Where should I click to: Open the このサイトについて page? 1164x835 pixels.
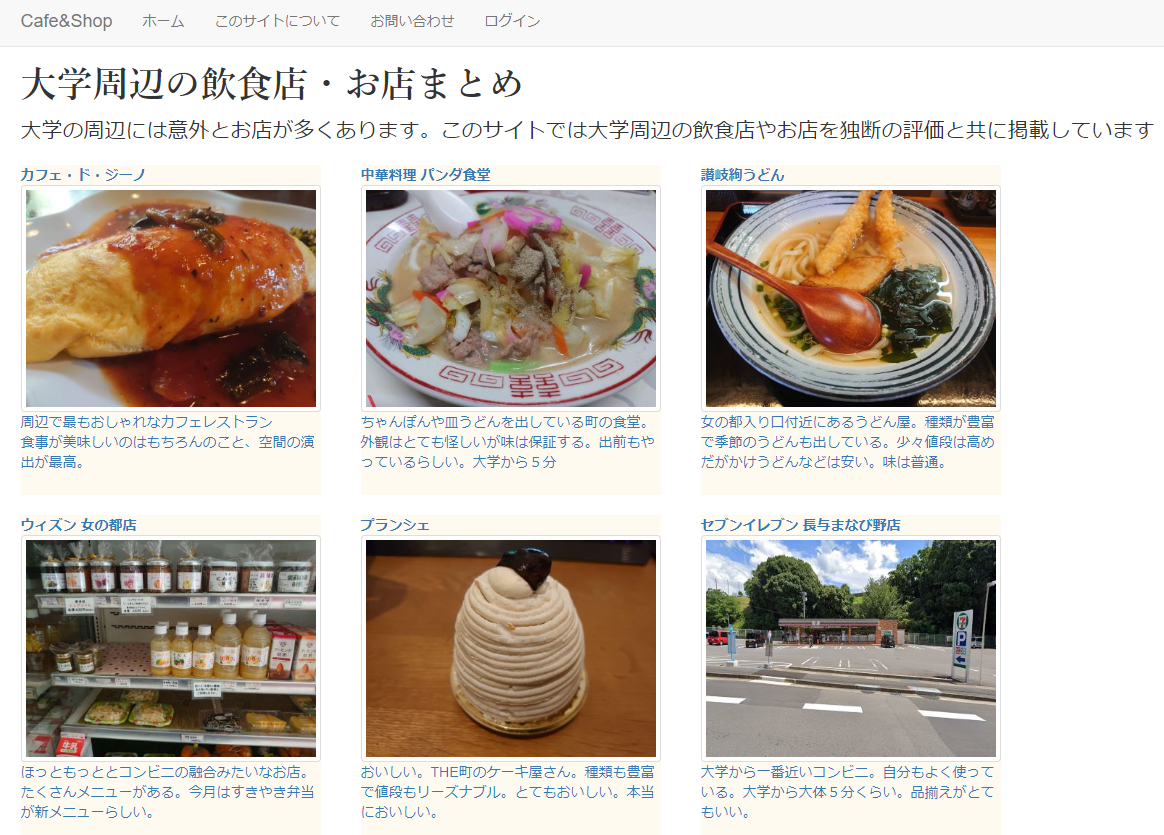point(277,21)
